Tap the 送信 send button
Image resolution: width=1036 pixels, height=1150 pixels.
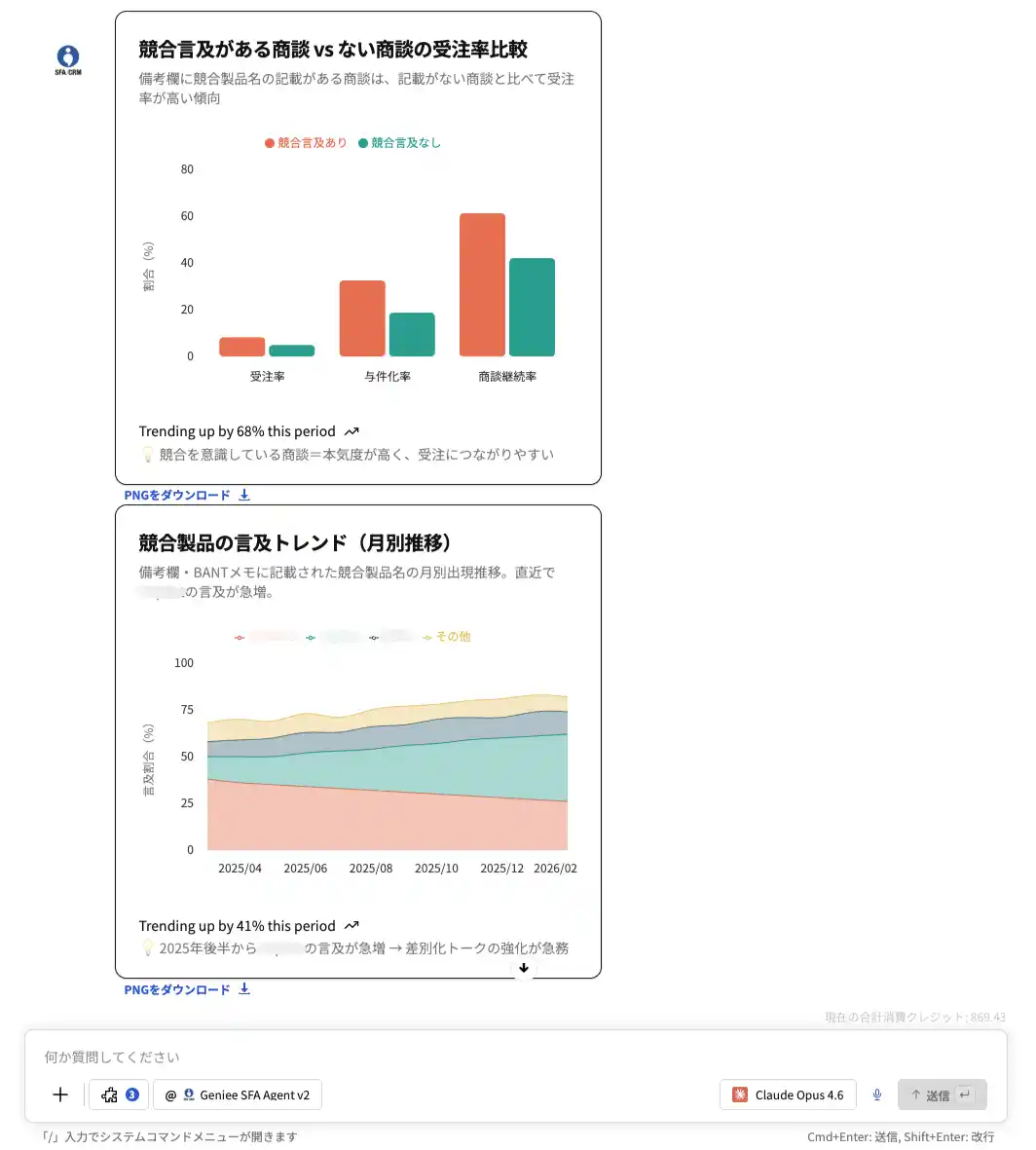[941, 1094]
